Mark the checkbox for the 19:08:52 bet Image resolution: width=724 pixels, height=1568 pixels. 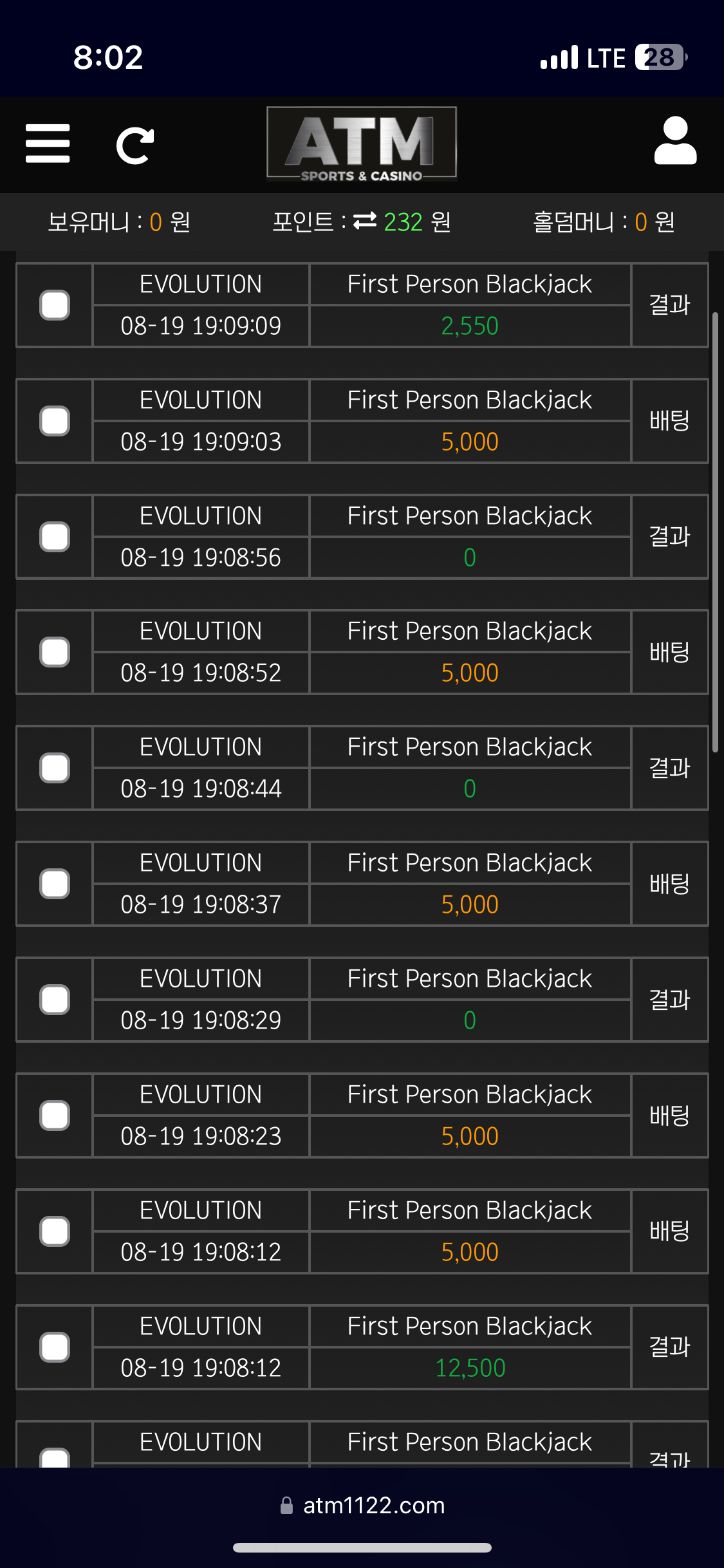pos(55,652)
